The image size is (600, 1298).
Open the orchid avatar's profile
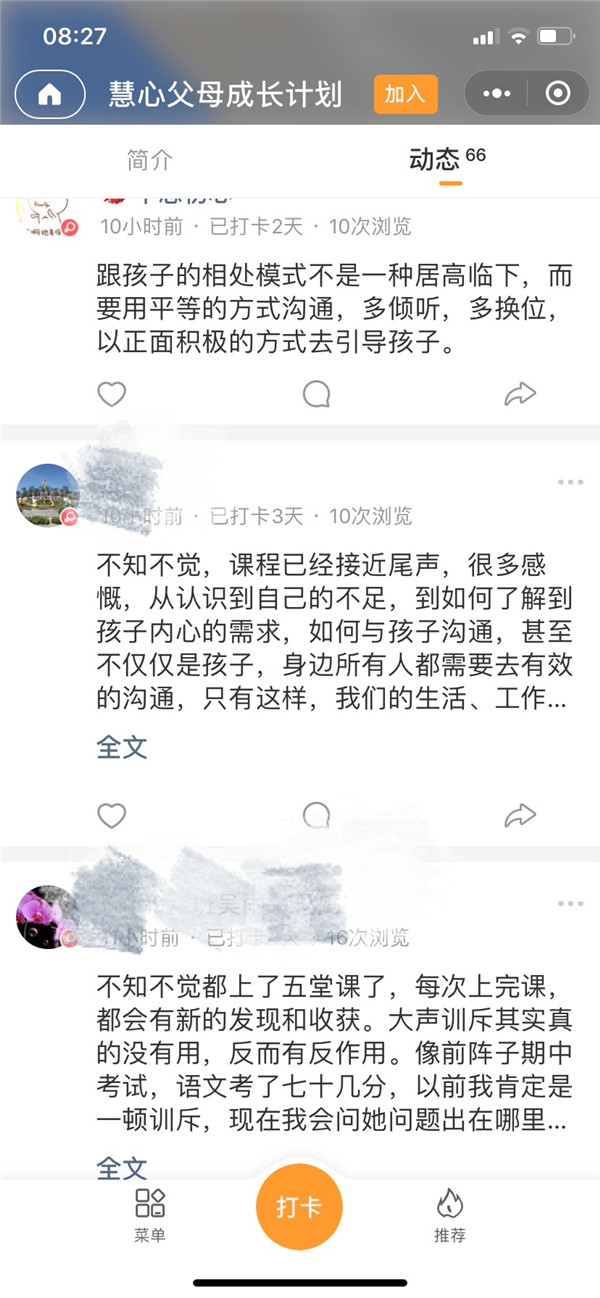[46, 915]
